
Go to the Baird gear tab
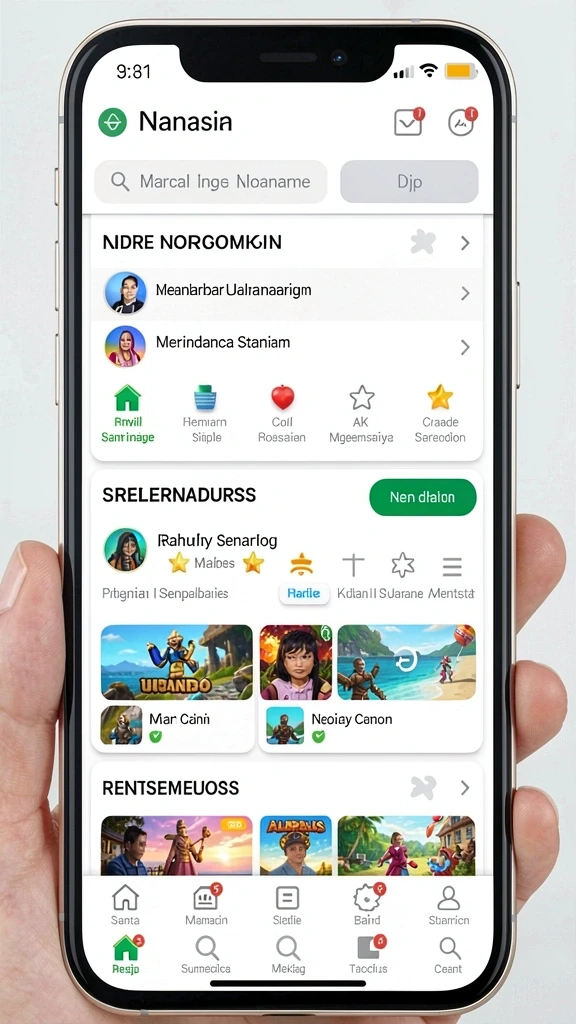[x=367, y=905]
